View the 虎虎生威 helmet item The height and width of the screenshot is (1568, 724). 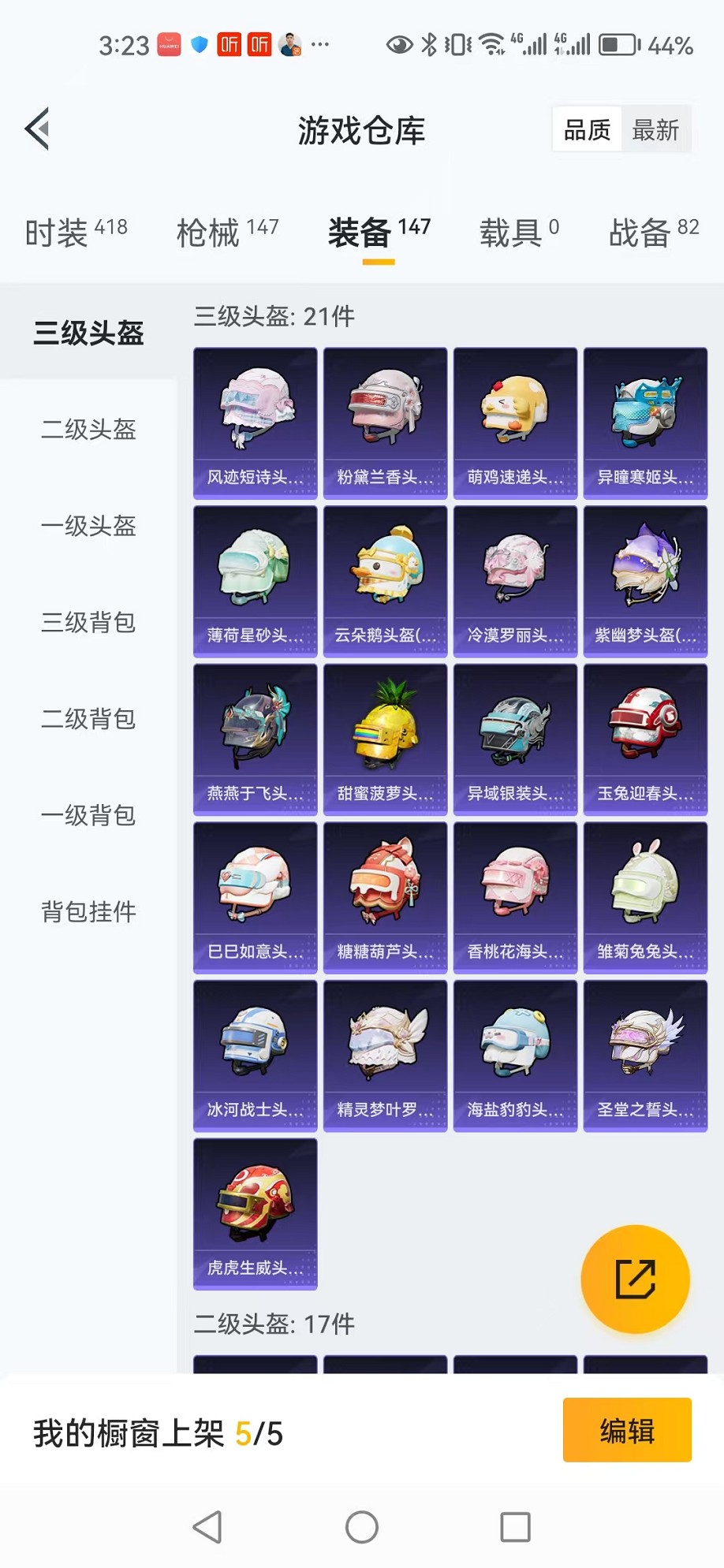255,1213
